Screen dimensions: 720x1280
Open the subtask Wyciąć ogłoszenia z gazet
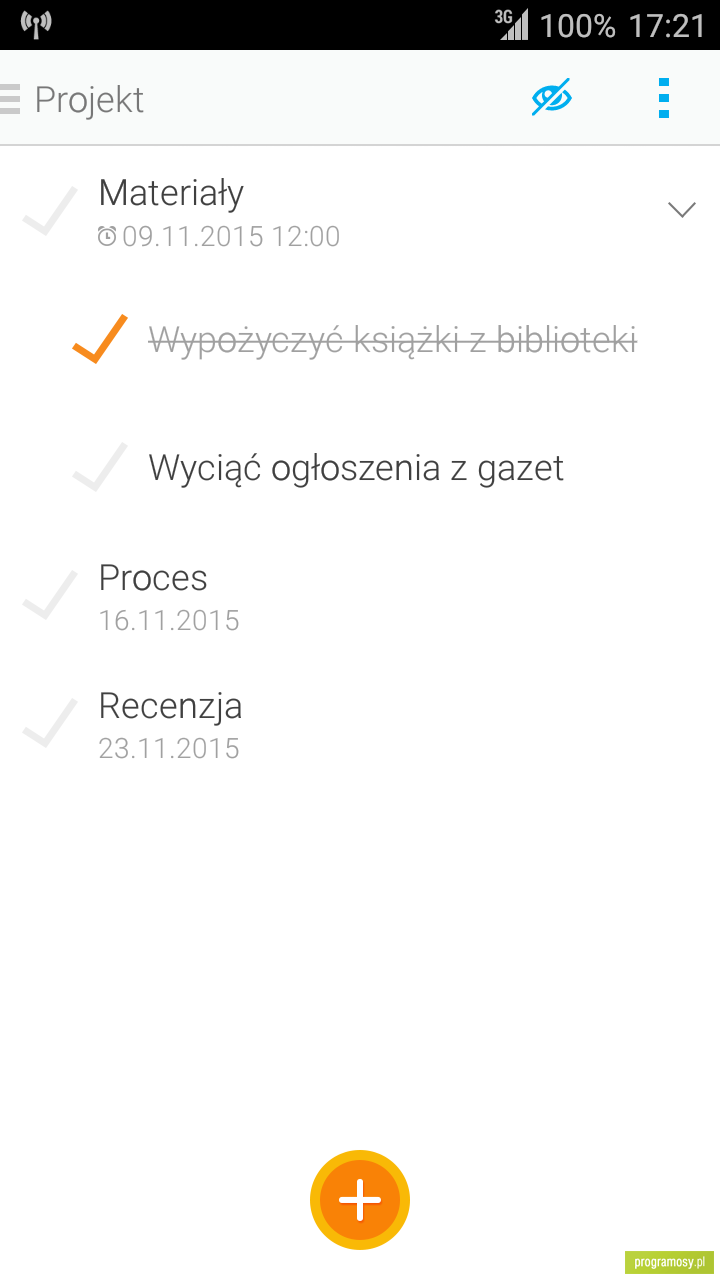(356, 468)
